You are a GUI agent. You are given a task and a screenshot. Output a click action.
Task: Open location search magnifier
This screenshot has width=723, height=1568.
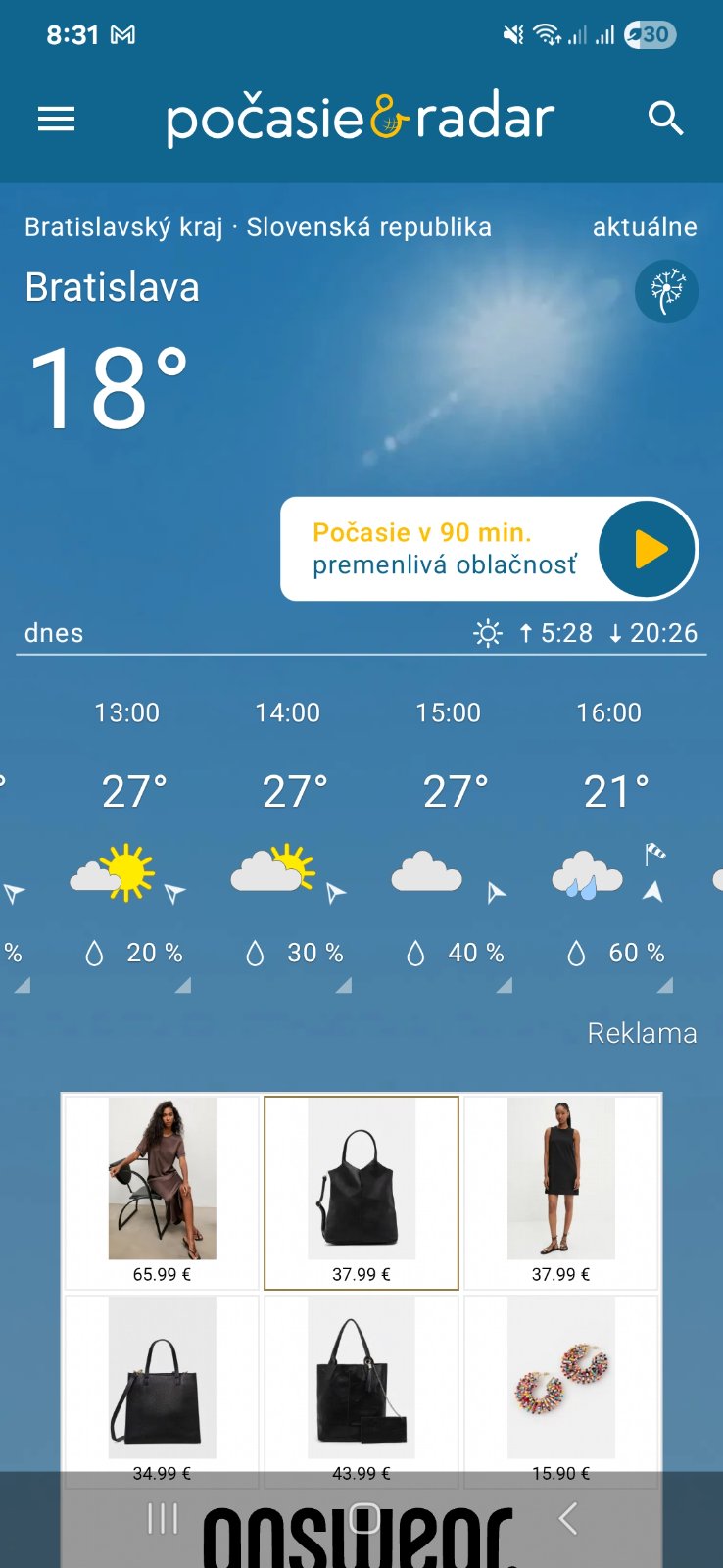[665, 119]
